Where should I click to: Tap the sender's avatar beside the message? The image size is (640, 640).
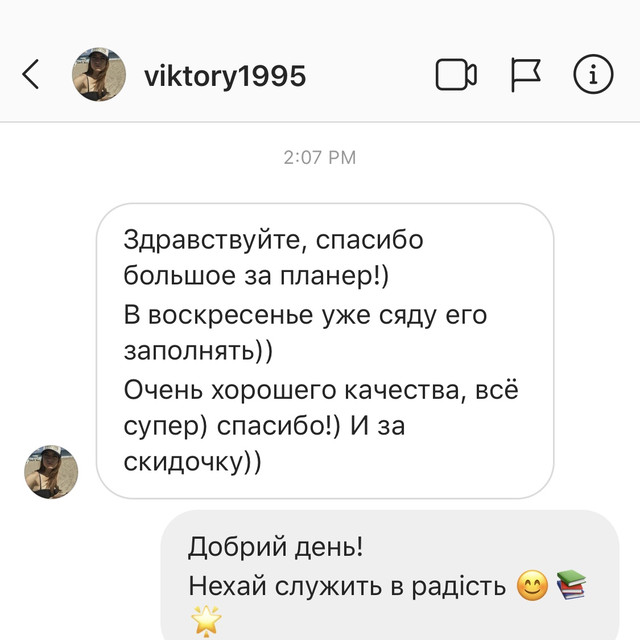[x=51, y=471]
